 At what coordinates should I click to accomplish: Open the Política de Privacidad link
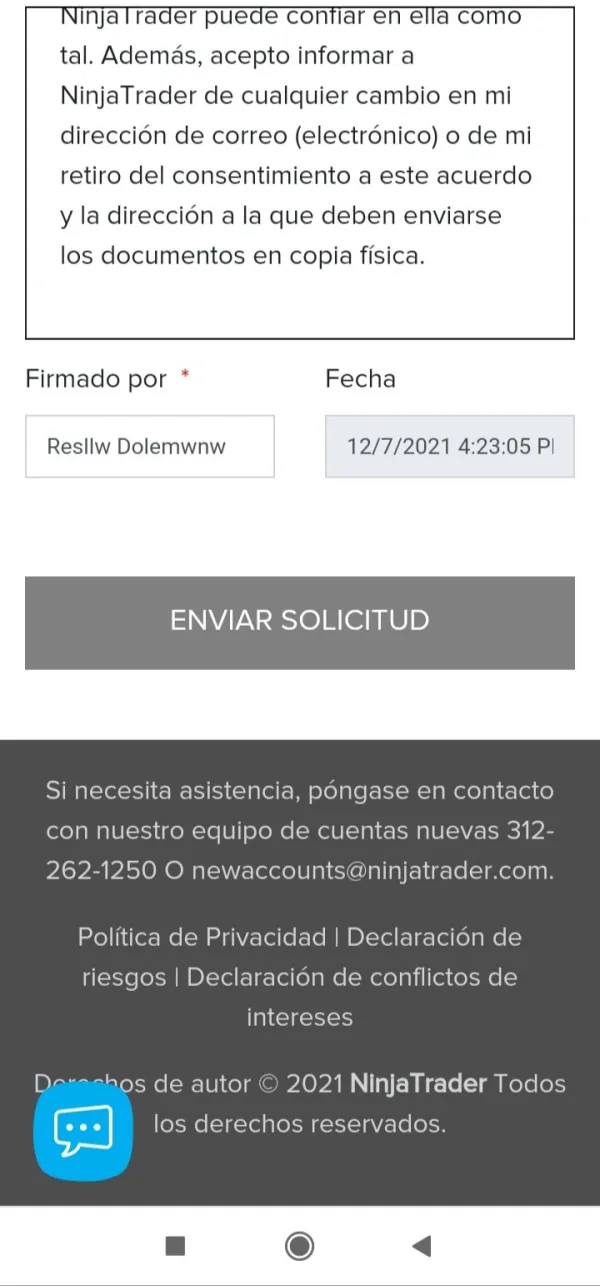(202, 937)
